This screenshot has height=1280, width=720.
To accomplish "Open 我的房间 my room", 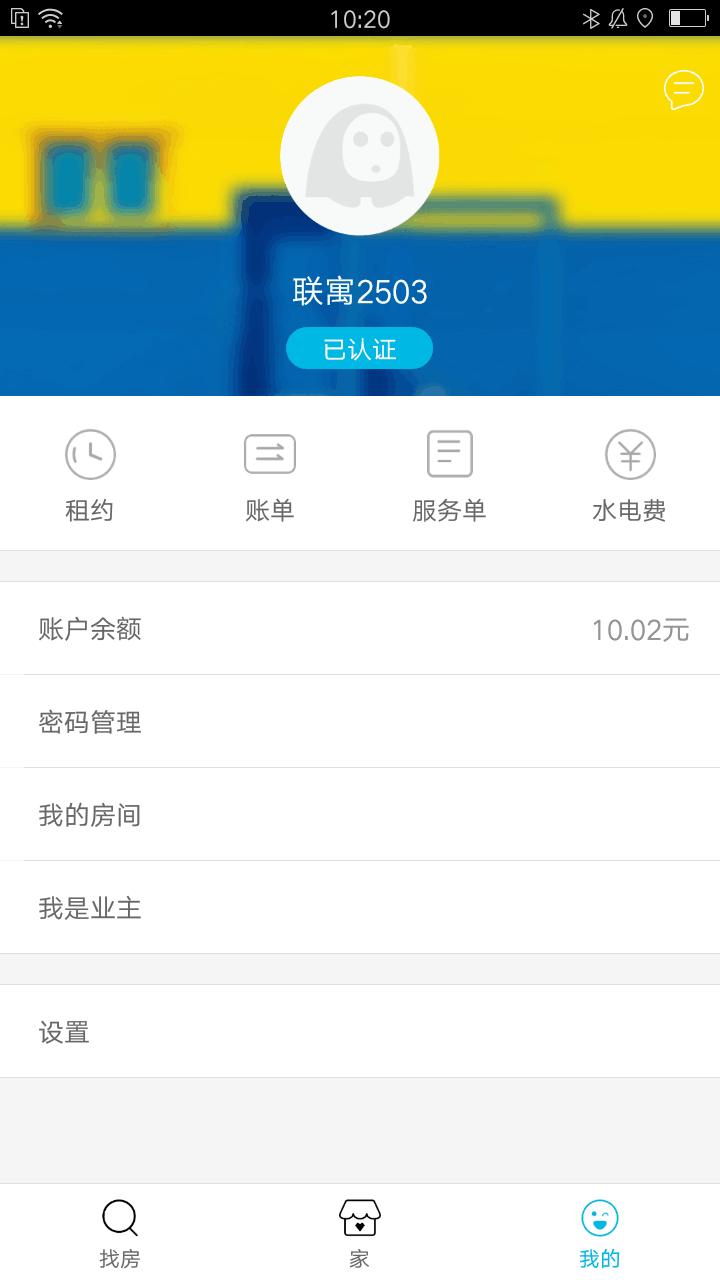I will 360,815.
